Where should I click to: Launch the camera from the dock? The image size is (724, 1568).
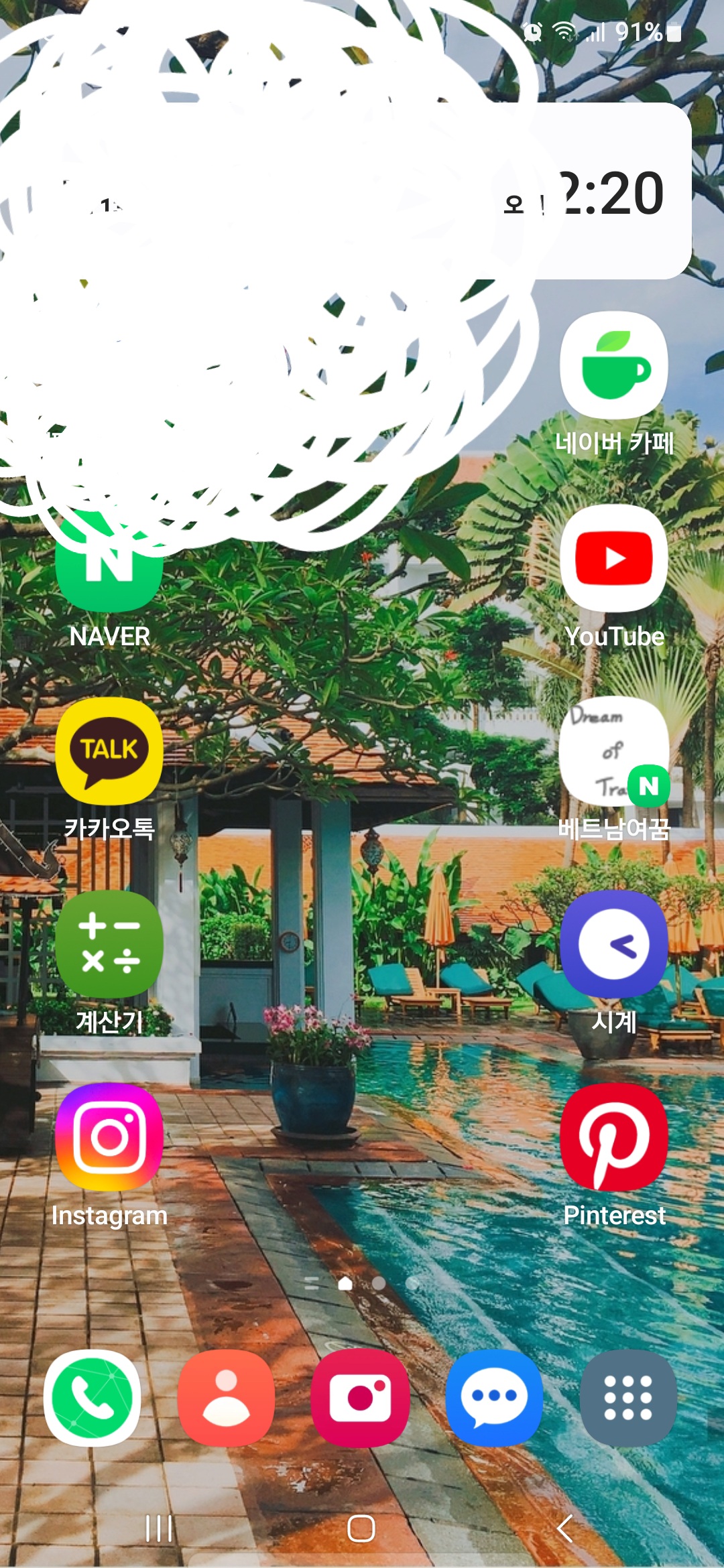point(361,1397)
